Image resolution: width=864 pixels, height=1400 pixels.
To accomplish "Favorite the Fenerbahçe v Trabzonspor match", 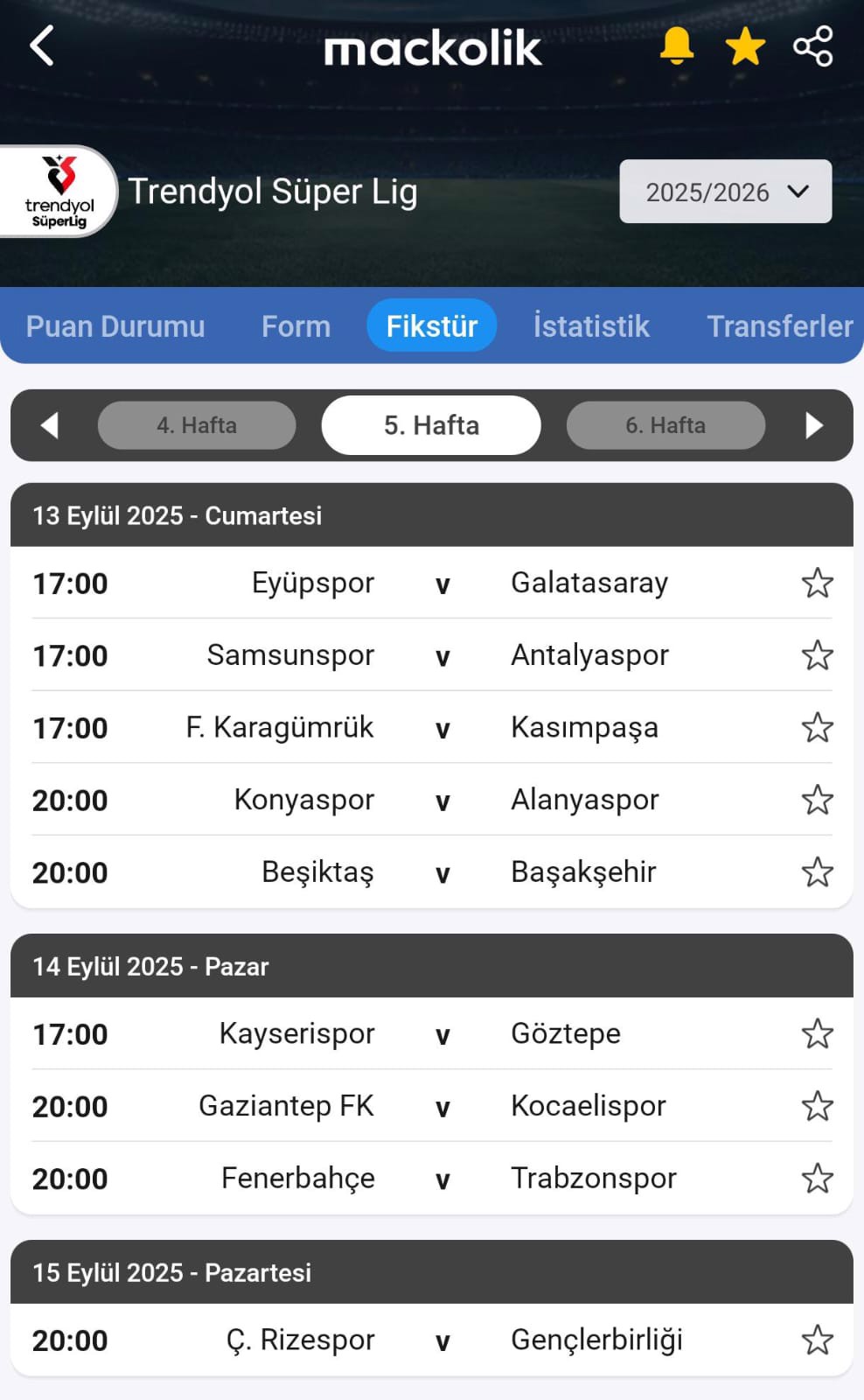I will 818,1179.
